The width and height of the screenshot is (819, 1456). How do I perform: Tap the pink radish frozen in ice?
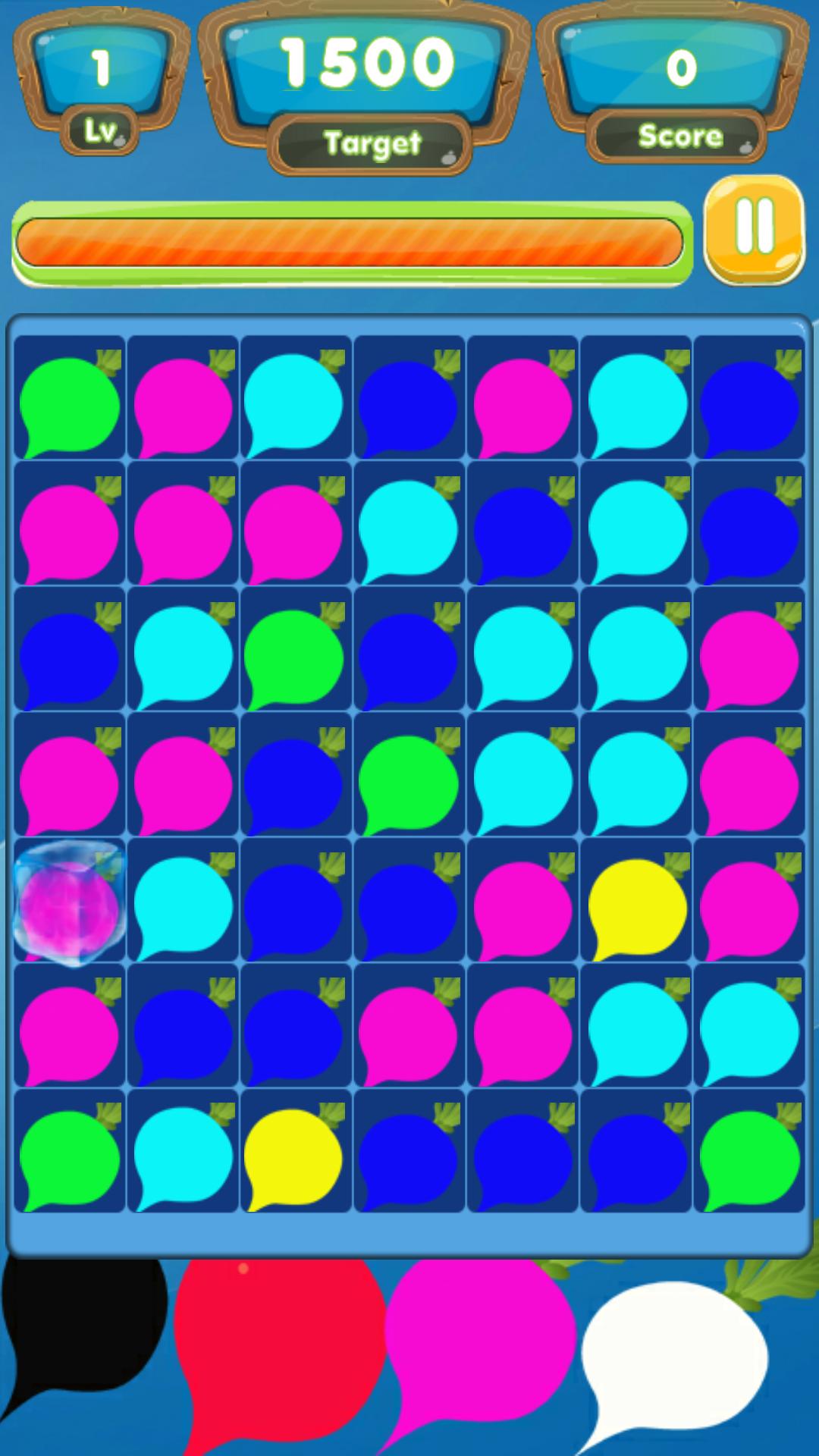(69, 903)
